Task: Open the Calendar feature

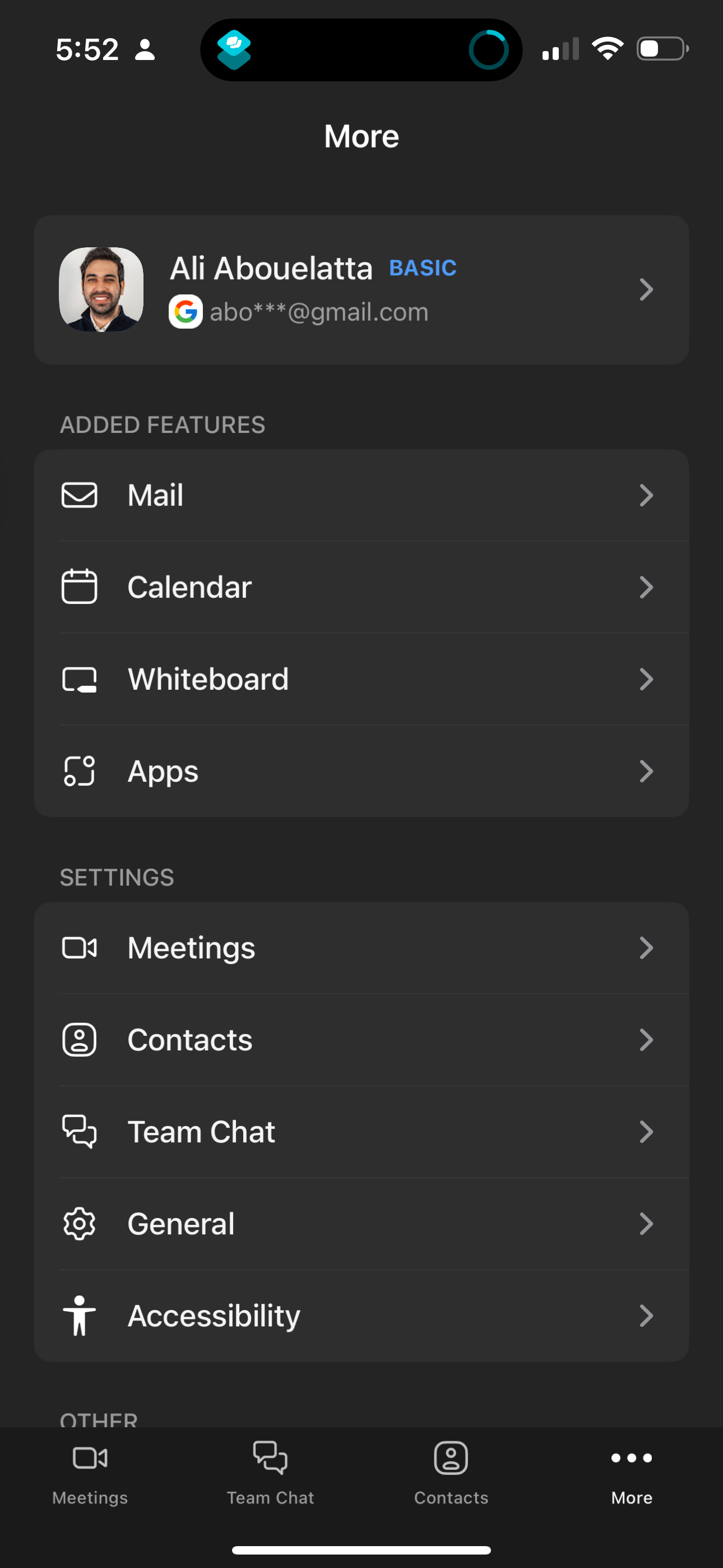Action: tap(361, 587)
